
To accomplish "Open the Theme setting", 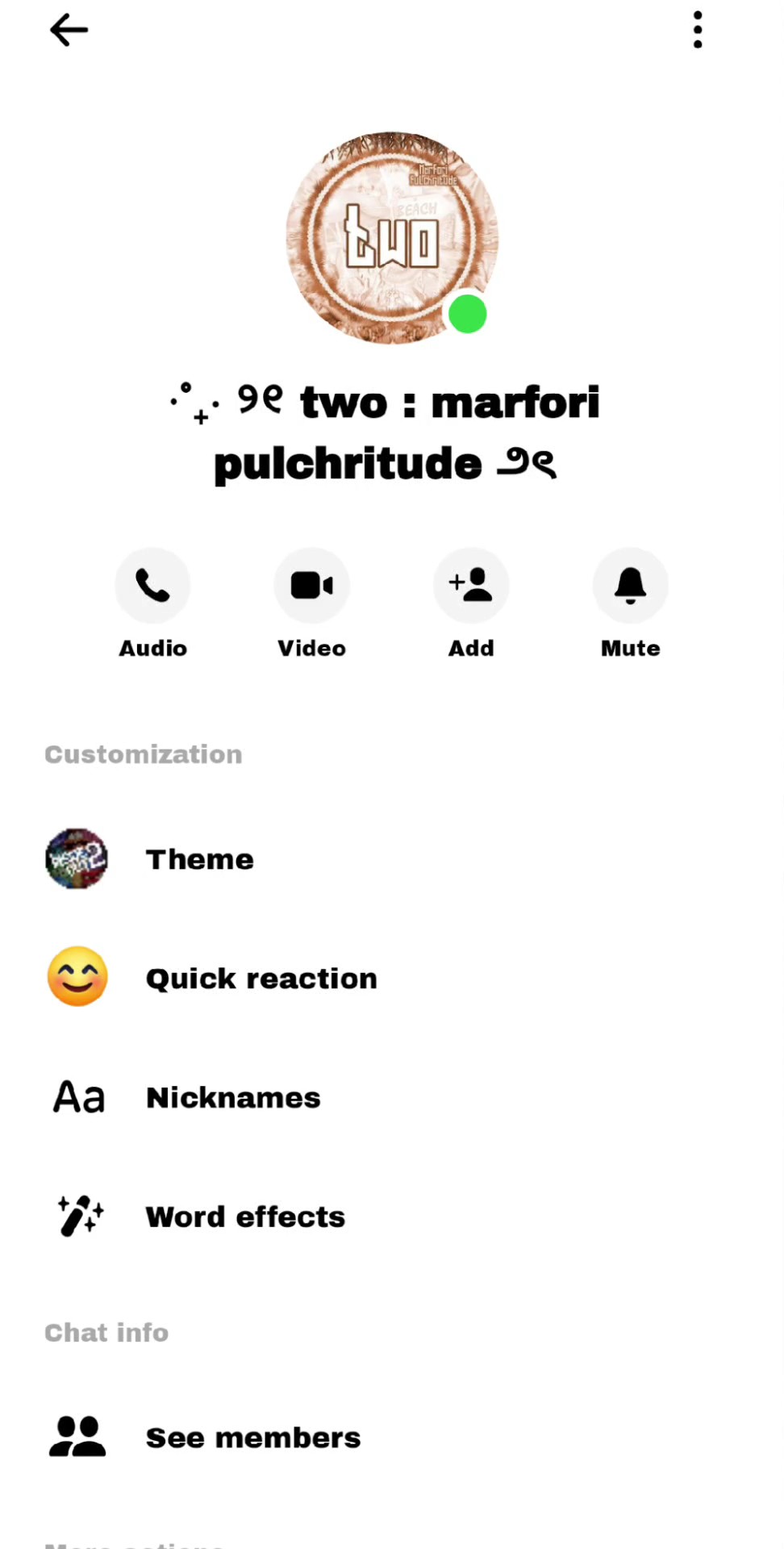I will (x=392, y=859).
